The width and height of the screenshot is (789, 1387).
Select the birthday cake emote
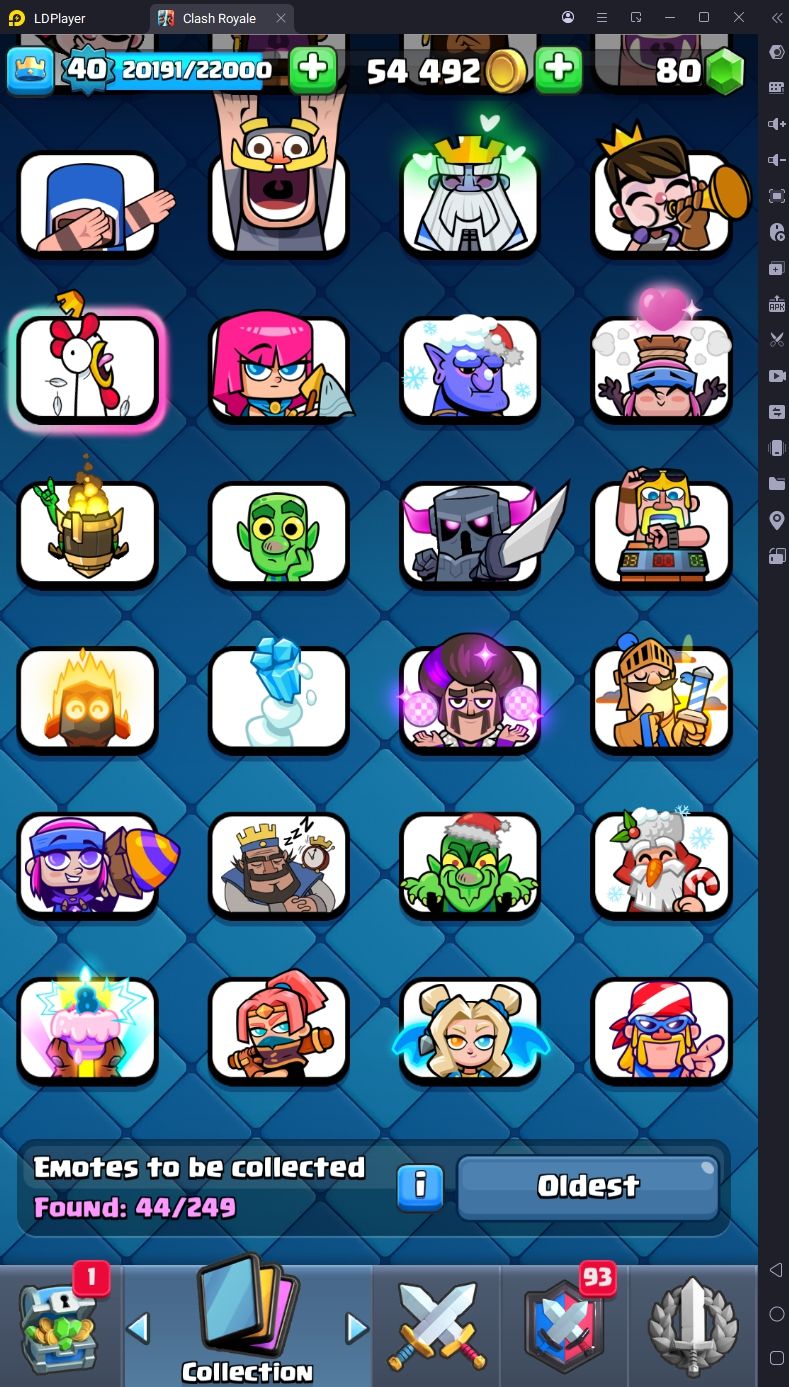coord(88,1029)
